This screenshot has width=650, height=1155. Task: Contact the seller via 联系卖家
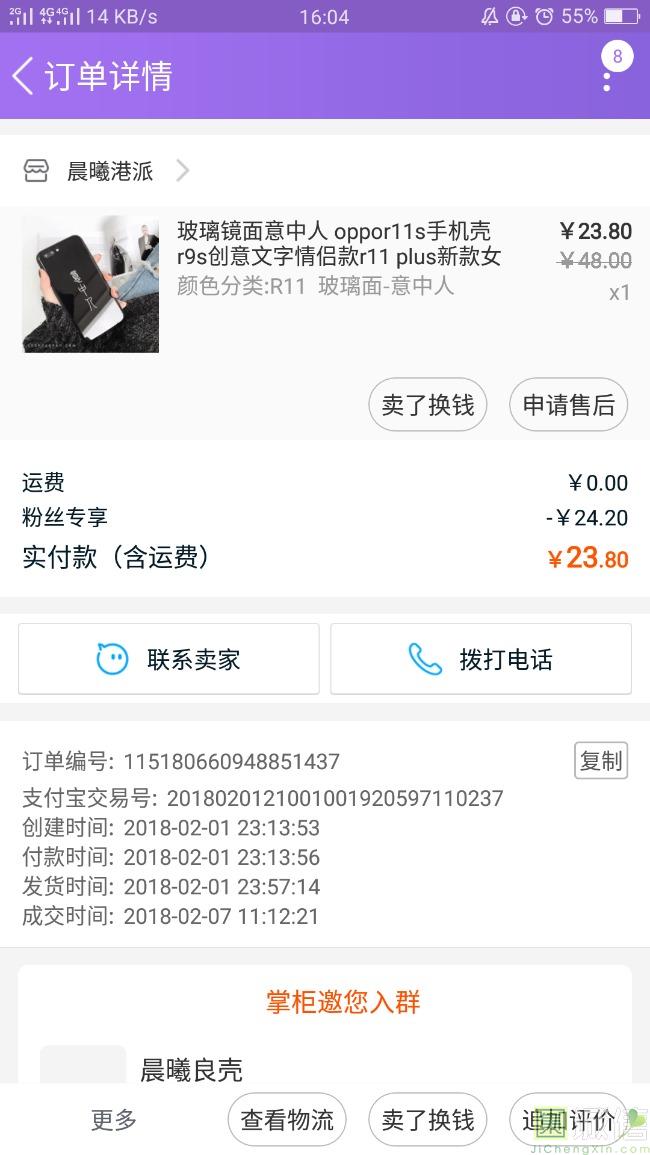(169, 659)
